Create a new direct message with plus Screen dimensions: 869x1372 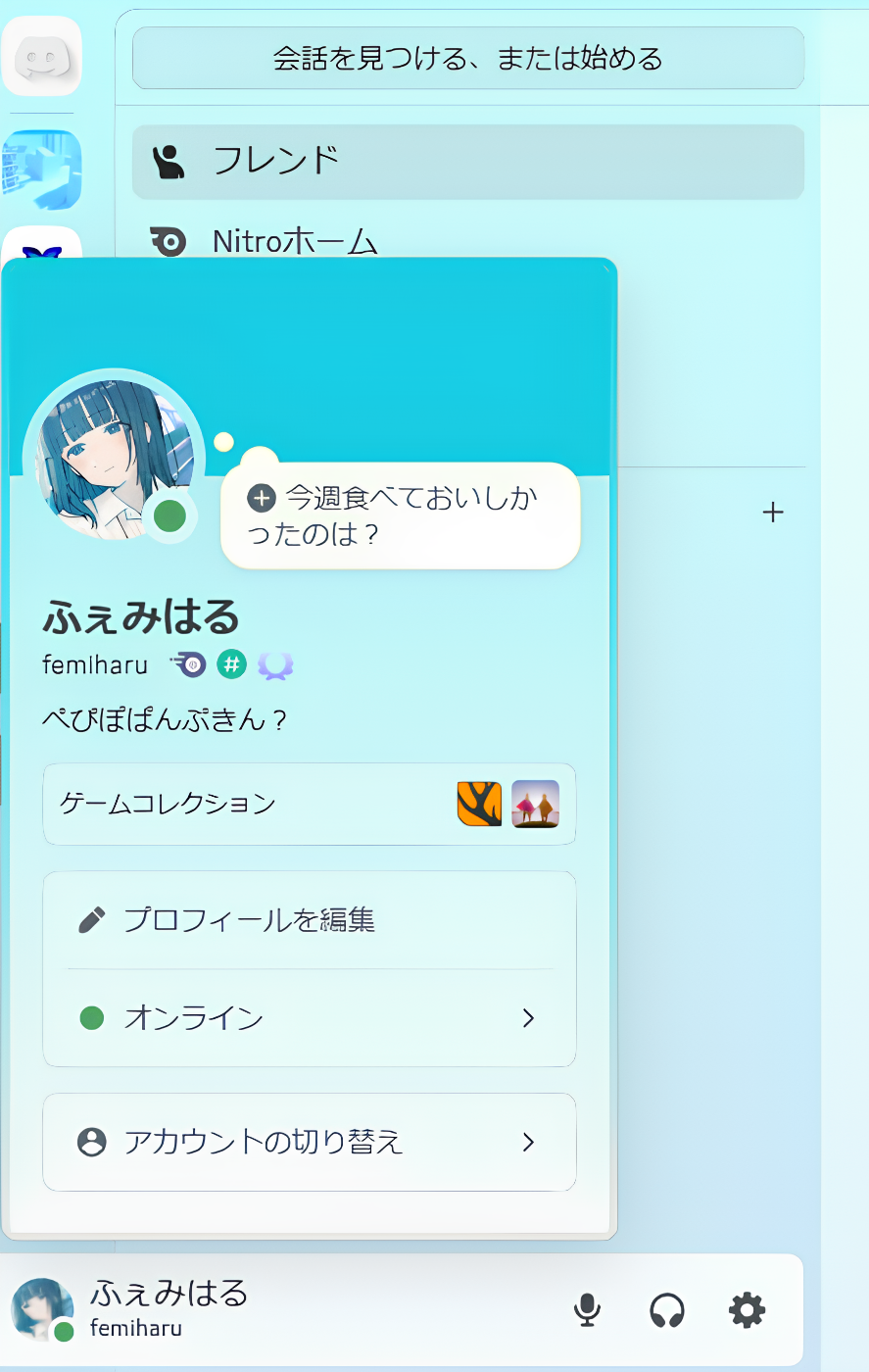pyautogui.click(x=773, y=513)
